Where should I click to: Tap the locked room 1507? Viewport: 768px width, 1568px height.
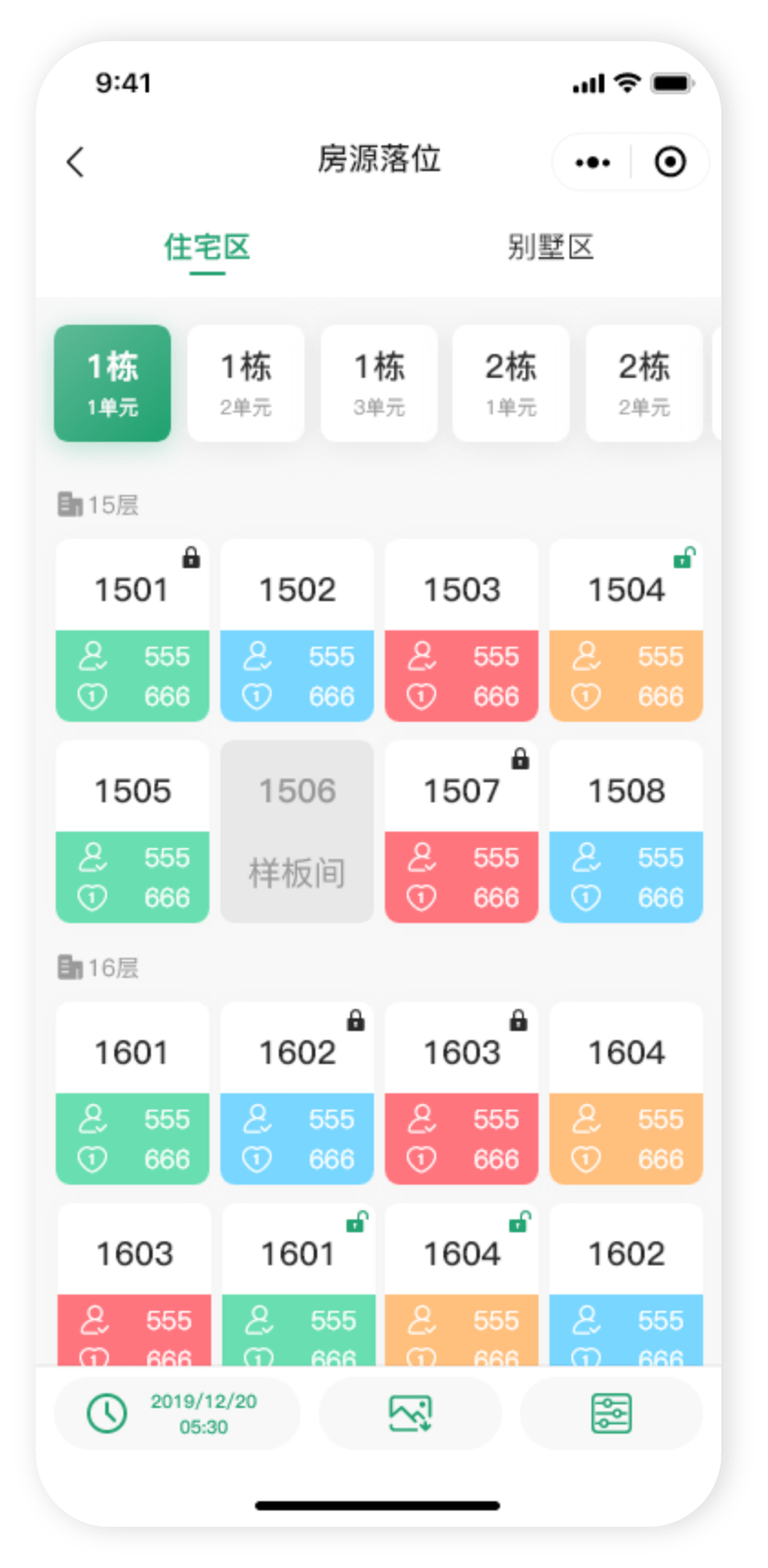[x=462, y=831]
